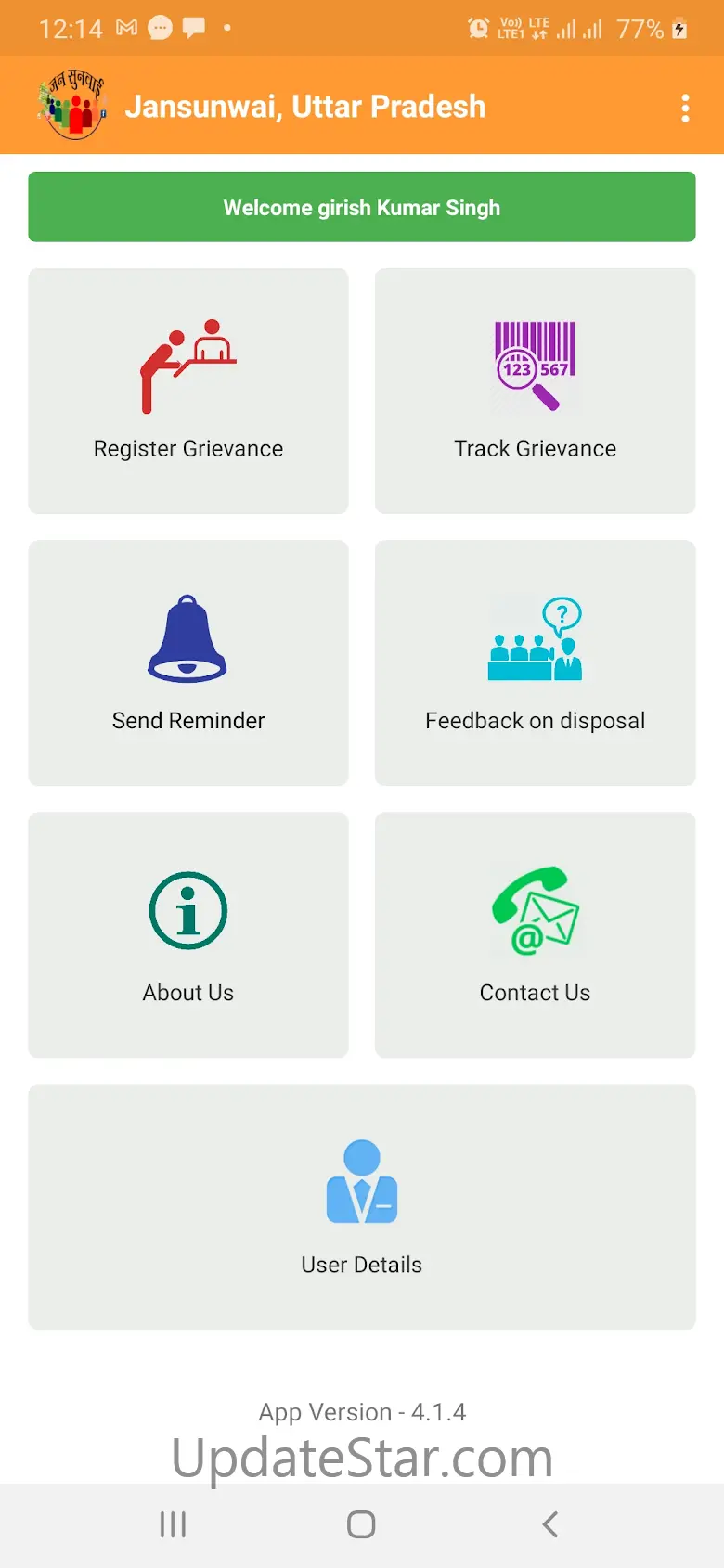Open the Contact Us card

pyautogui.click(x=535, y=934)
